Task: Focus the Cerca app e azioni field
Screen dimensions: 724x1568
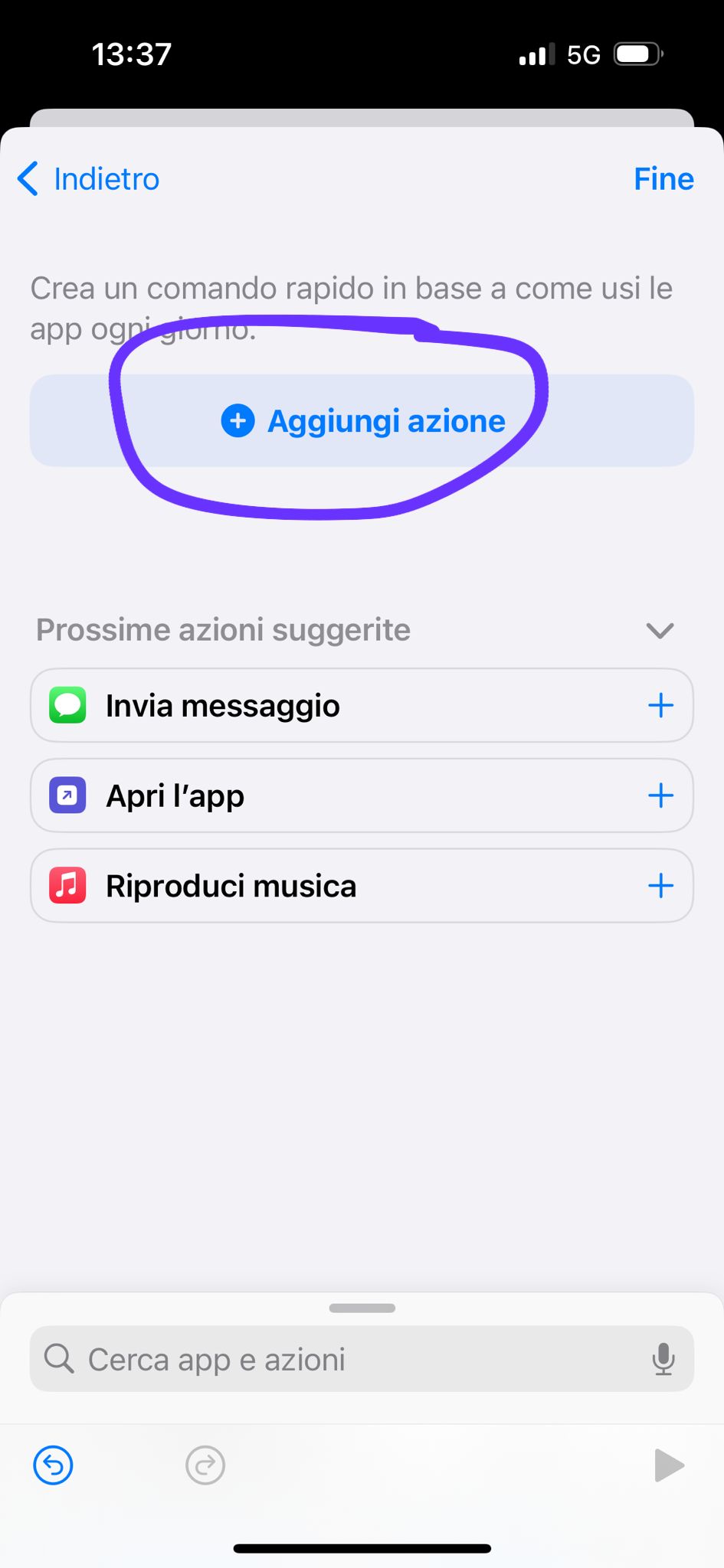Action: tap(337, 1360)
